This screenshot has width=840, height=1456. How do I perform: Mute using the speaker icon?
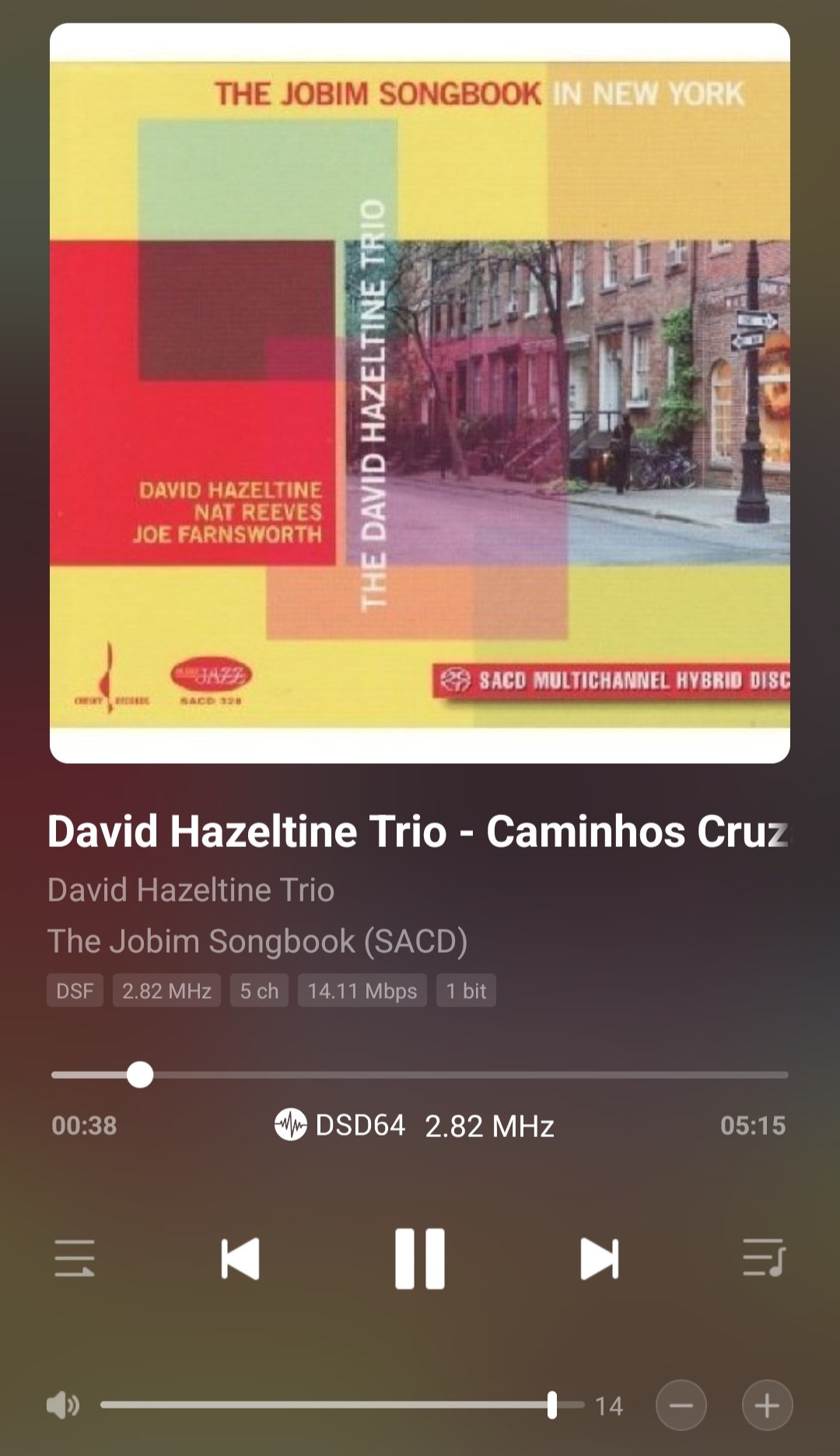(x=63, y=1405)
